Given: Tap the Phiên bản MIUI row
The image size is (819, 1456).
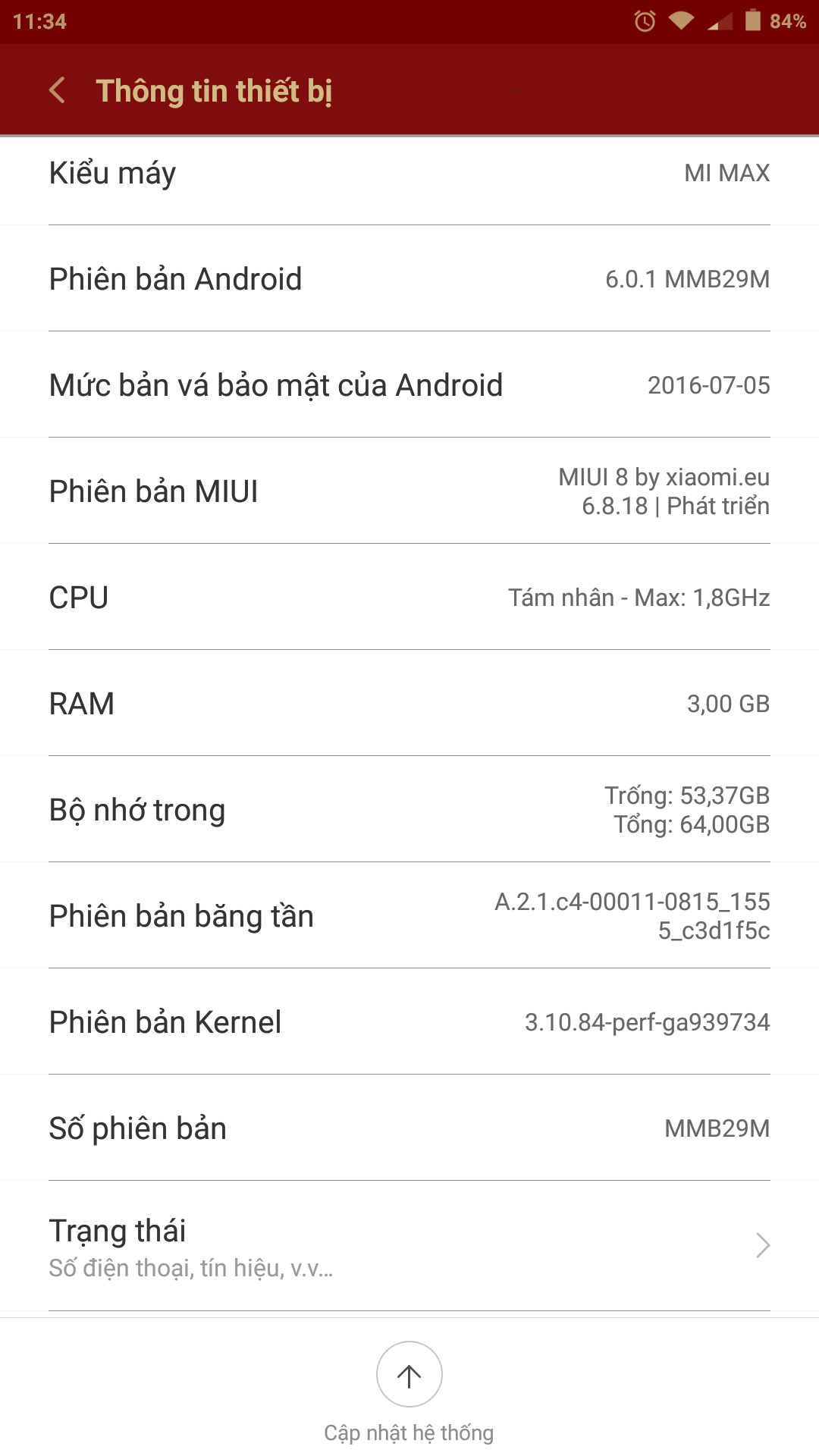Looking at the screenshot, I should [x=409, y=491].
